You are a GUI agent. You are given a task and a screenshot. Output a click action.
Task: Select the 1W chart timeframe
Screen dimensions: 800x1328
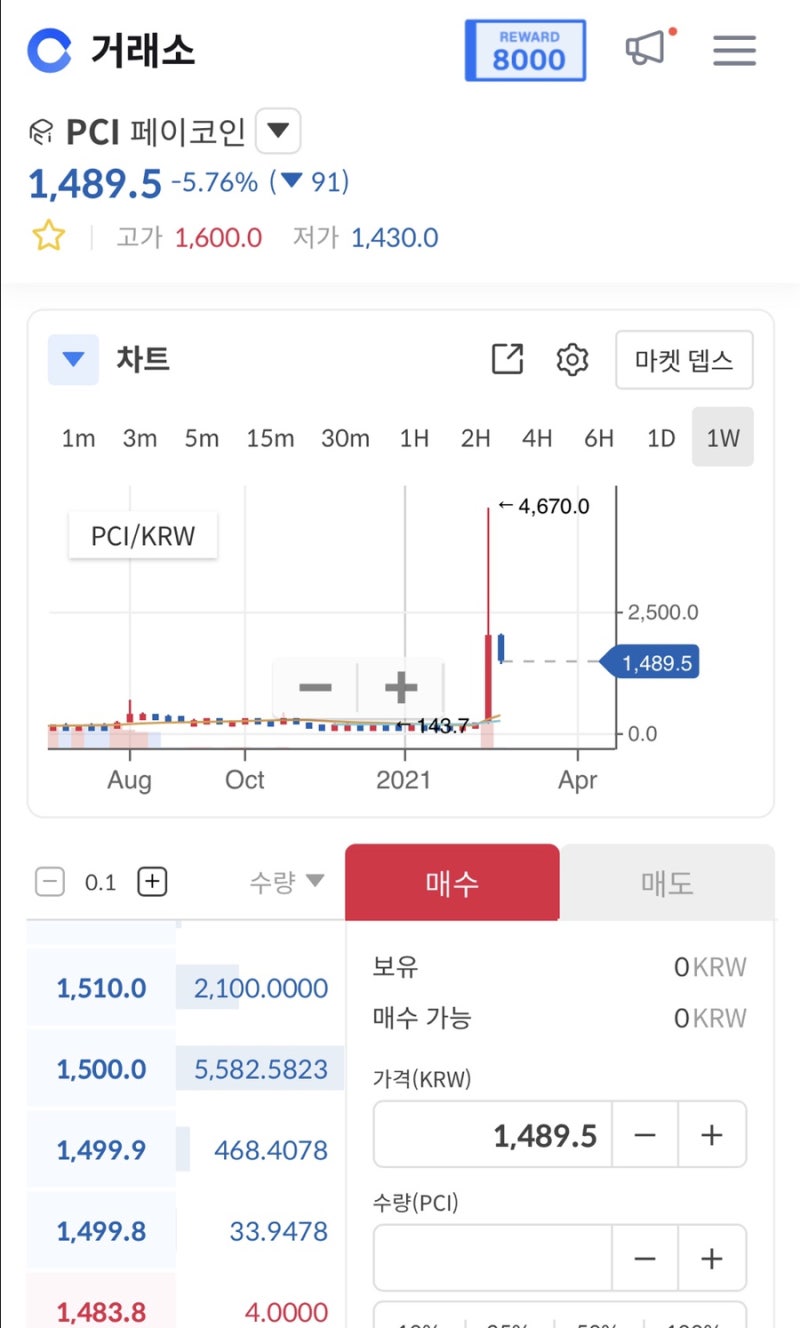click(x=722, y=437)
